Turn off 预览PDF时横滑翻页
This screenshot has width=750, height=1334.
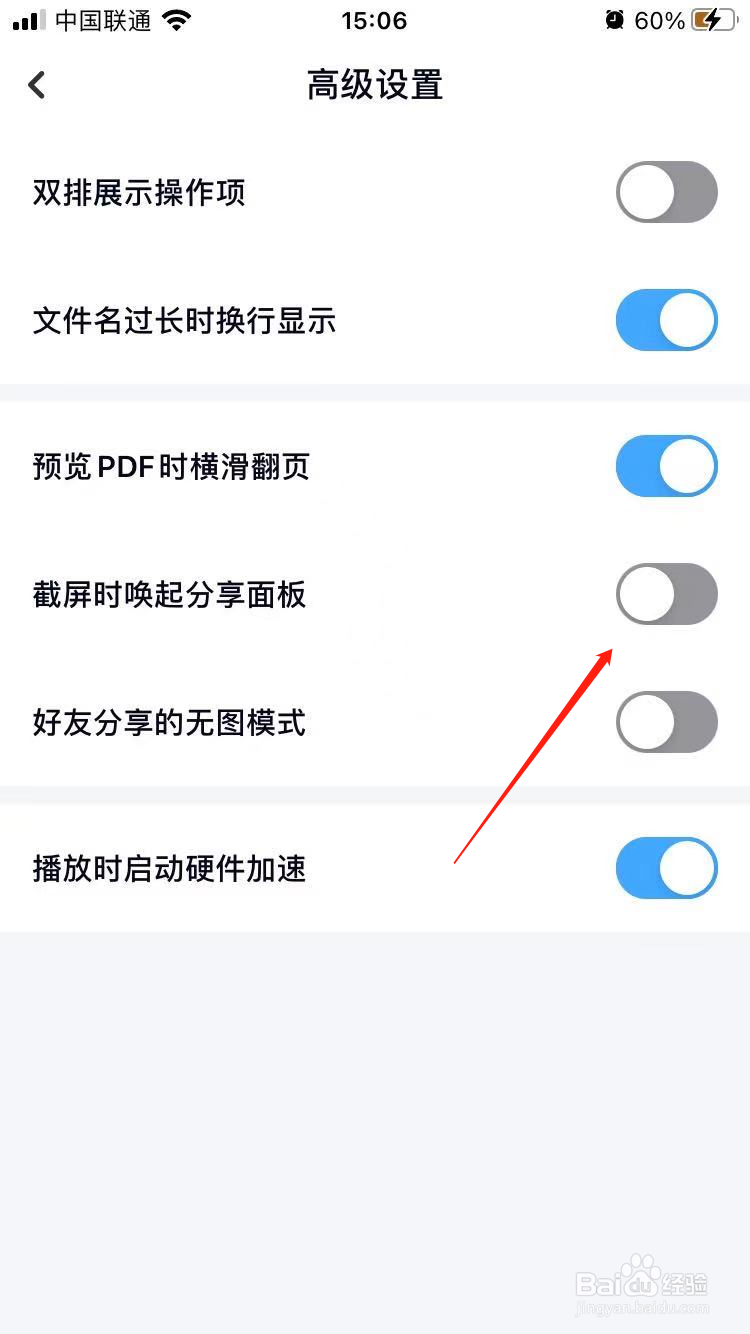click(x=666, y=466)
